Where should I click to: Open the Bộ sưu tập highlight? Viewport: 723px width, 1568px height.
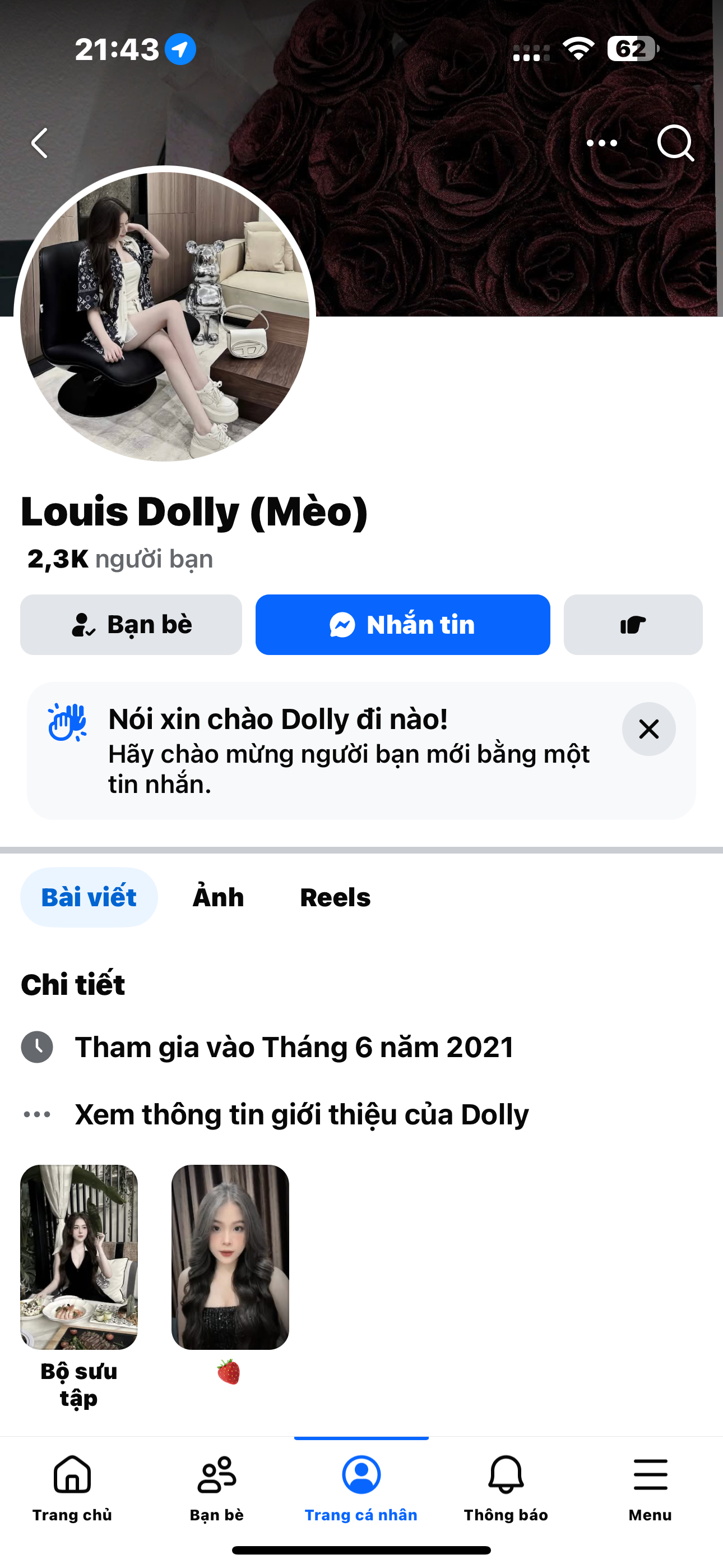coord(79,1257)
